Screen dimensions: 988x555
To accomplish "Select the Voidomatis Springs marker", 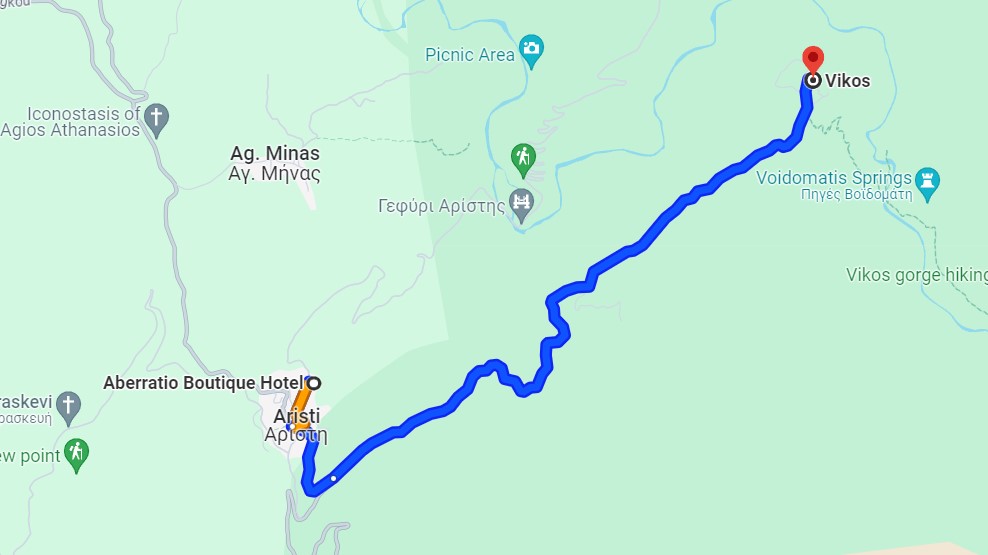I will click(x=927, y=182).
